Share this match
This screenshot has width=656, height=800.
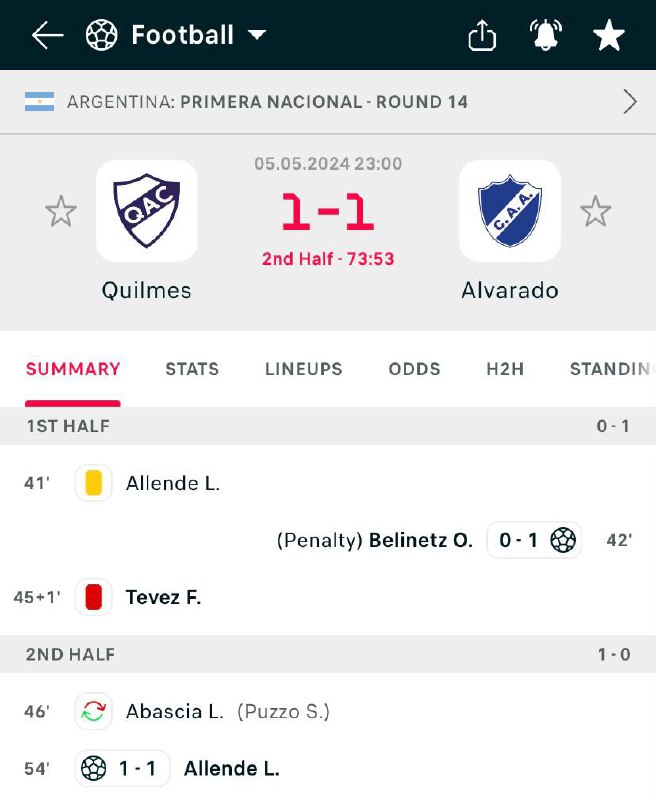click(x=482, y=36)
